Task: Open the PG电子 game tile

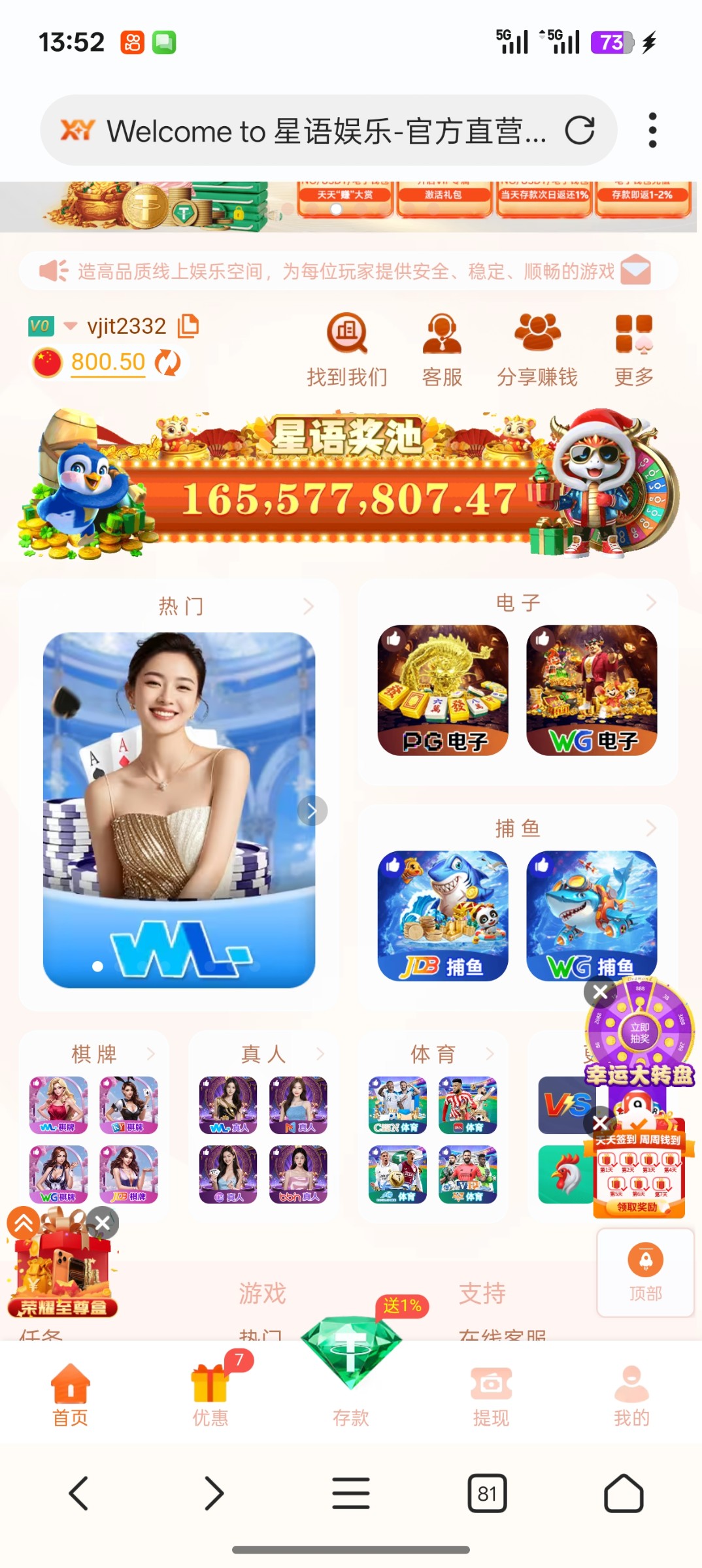Action: tap(443, 691)
